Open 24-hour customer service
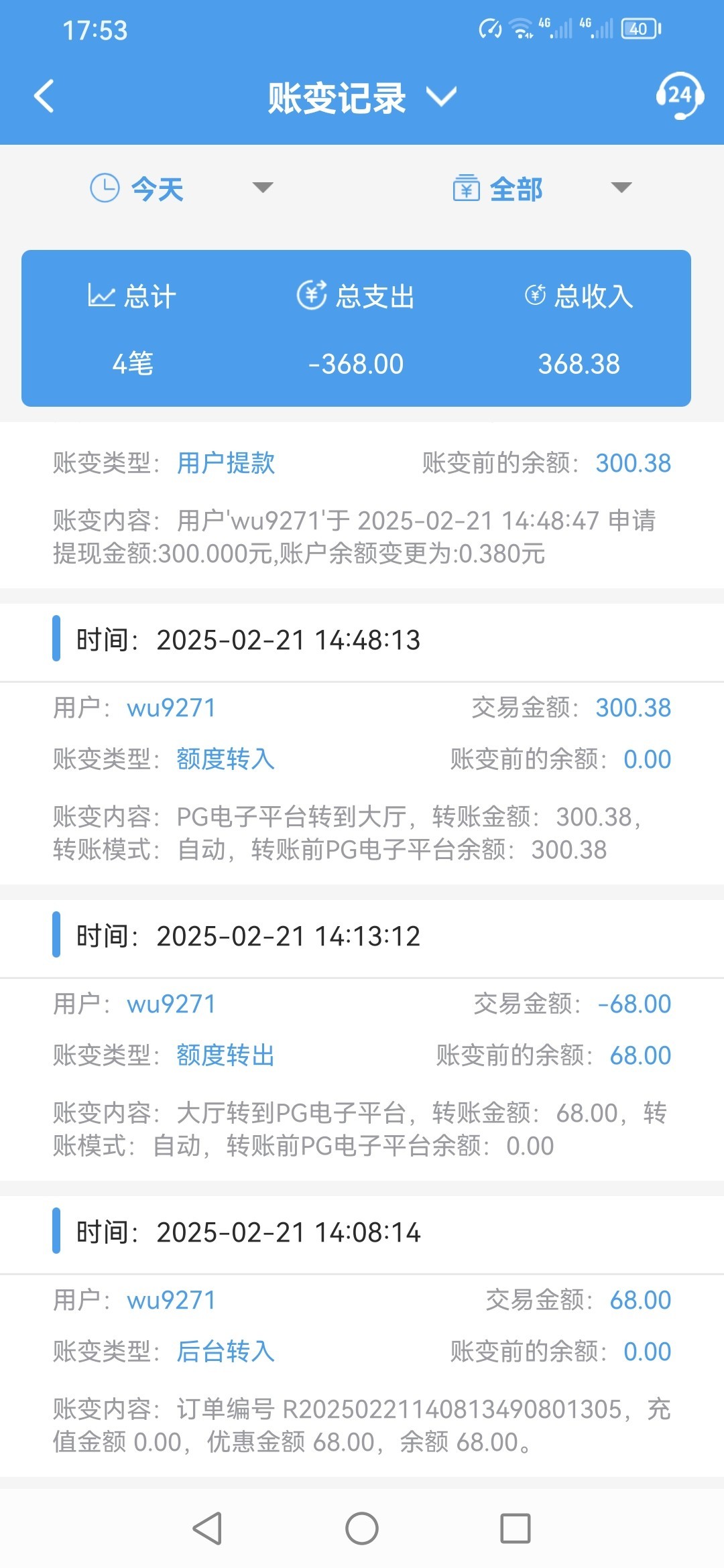Screen dimensions: 724x1568 [x=679, y=96]
